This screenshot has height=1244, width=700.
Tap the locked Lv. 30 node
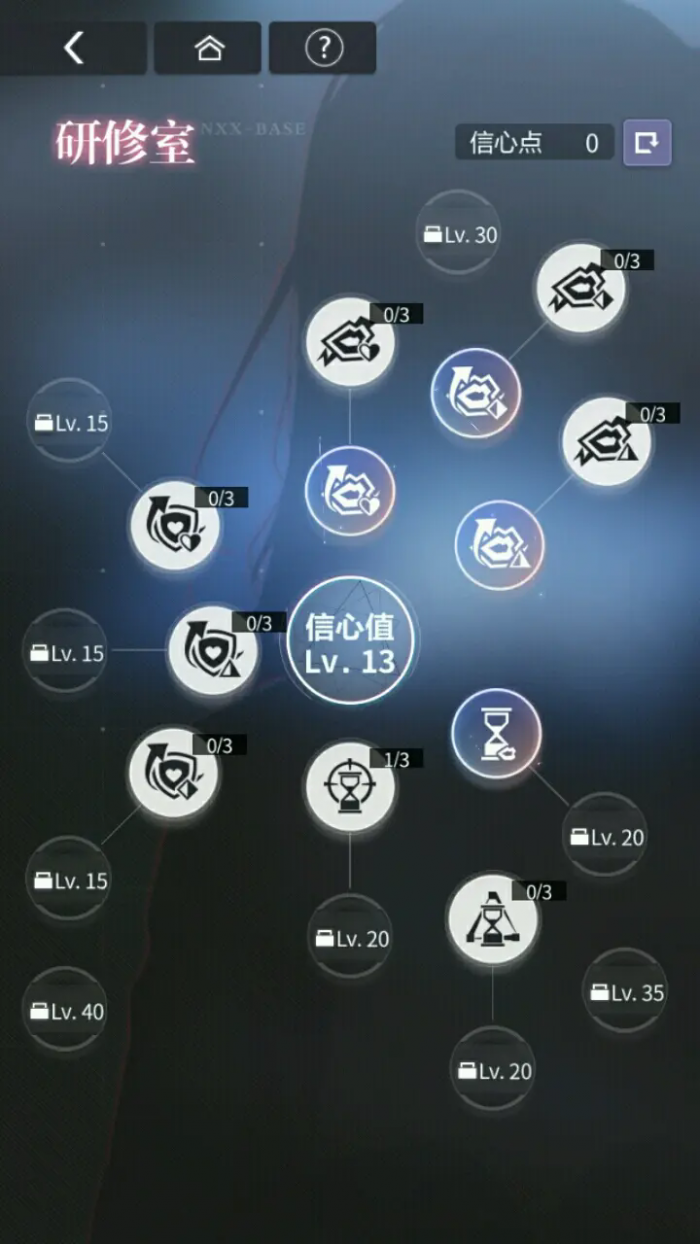click(458, 235)
